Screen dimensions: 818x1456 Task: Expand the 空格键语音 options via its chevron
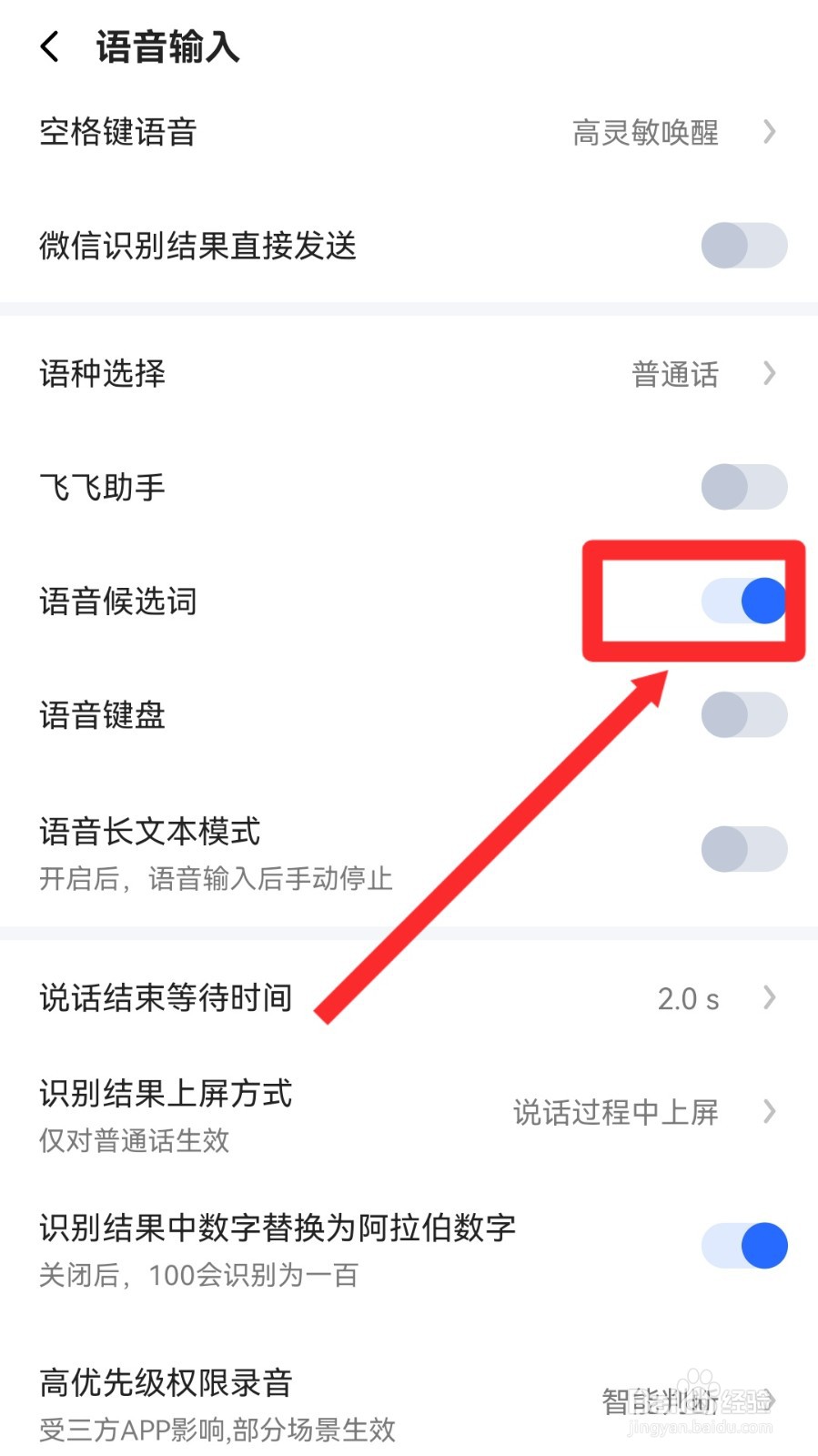point(770,133)
